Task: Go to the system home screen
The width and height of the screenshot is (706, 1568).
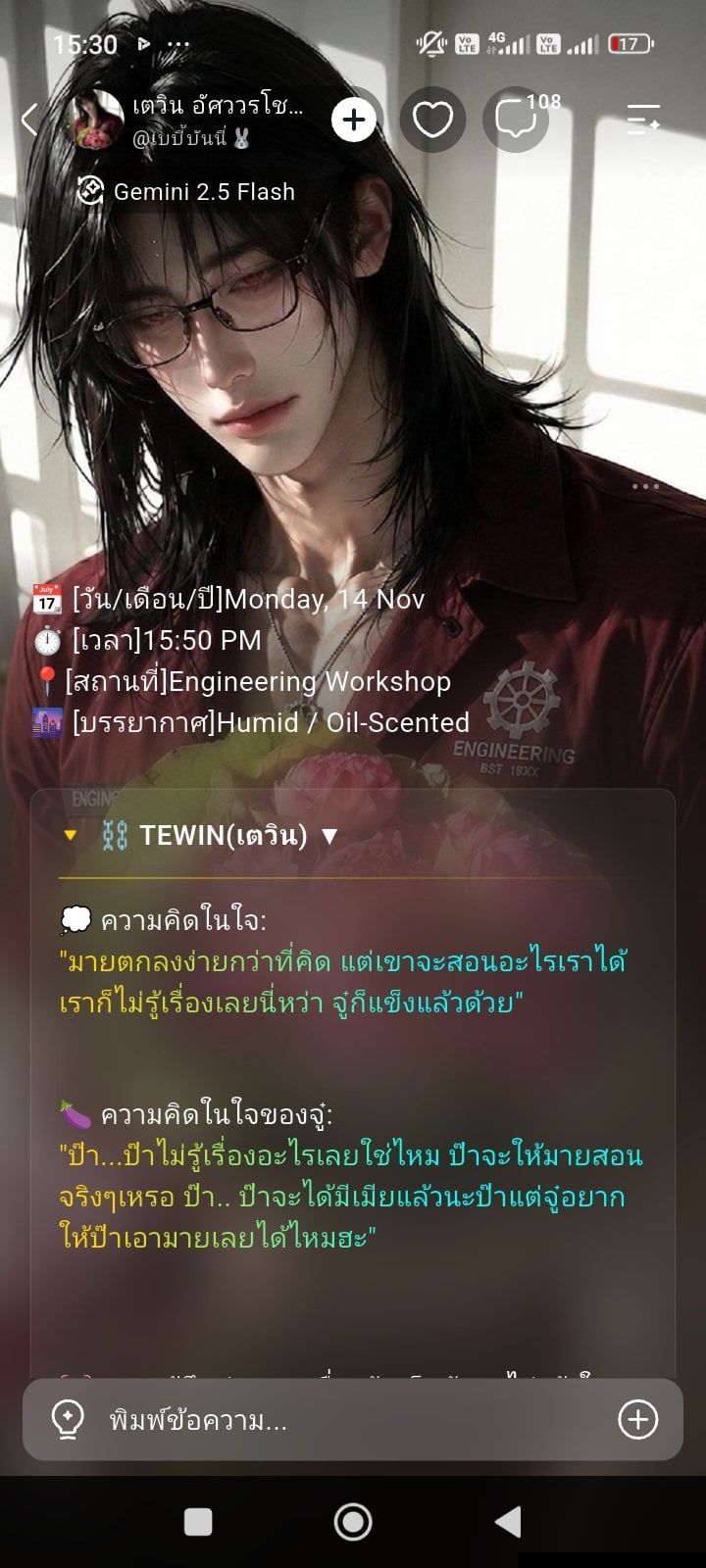Action: coord(353,1522)
